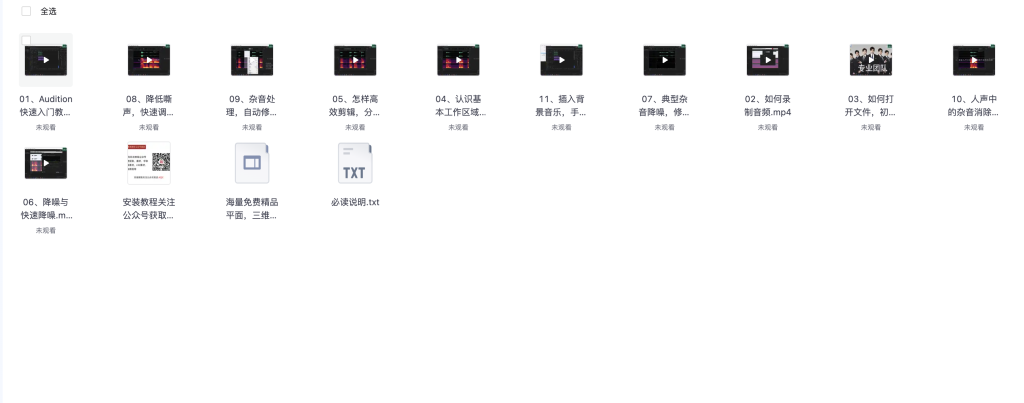Open the 安装教程关注公众号获取 image file
1024x403 pixels.
[x=148, y=163]
